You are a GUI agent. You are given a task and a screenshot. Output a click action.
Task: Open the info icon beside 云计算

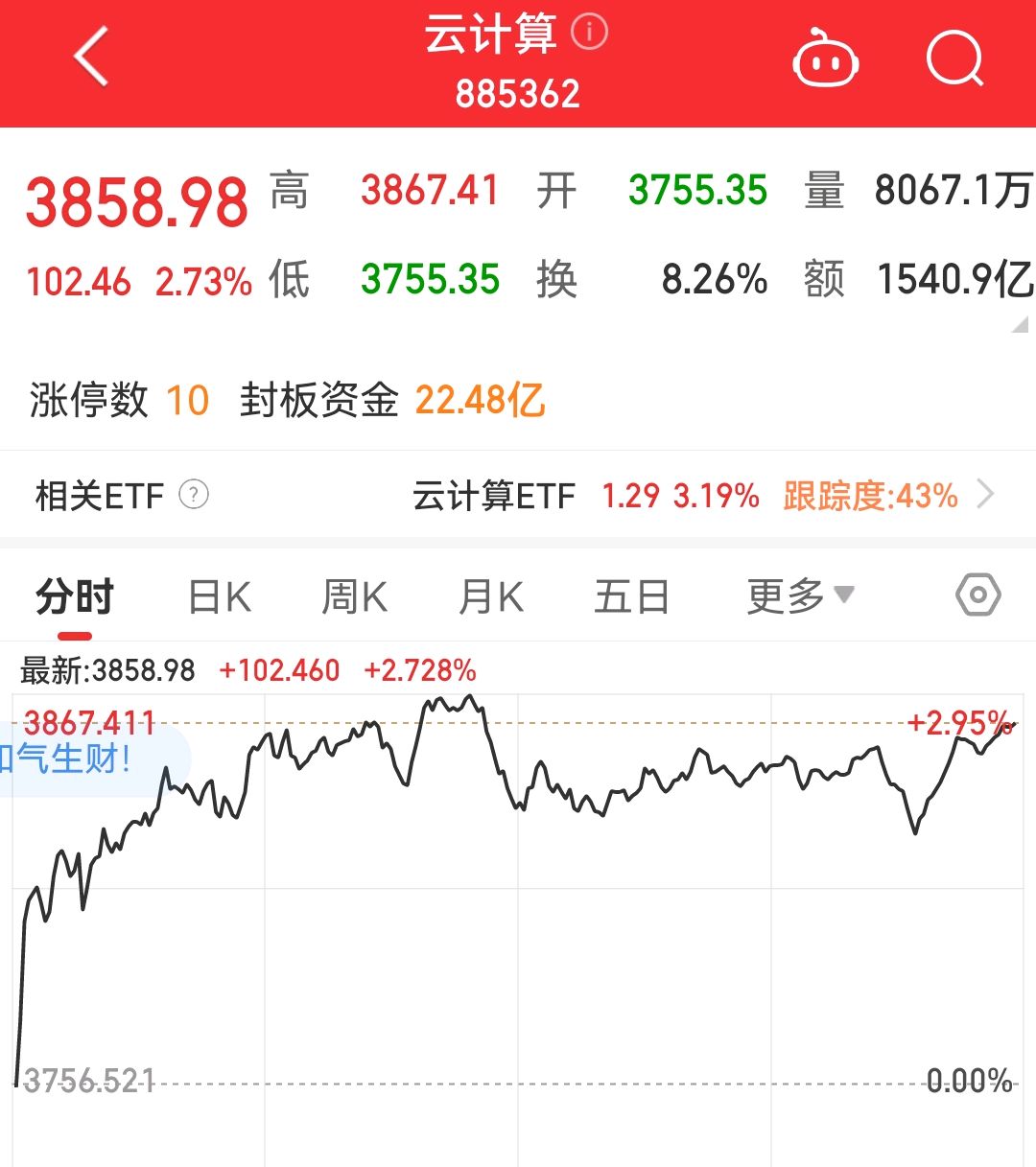[590, 32]
